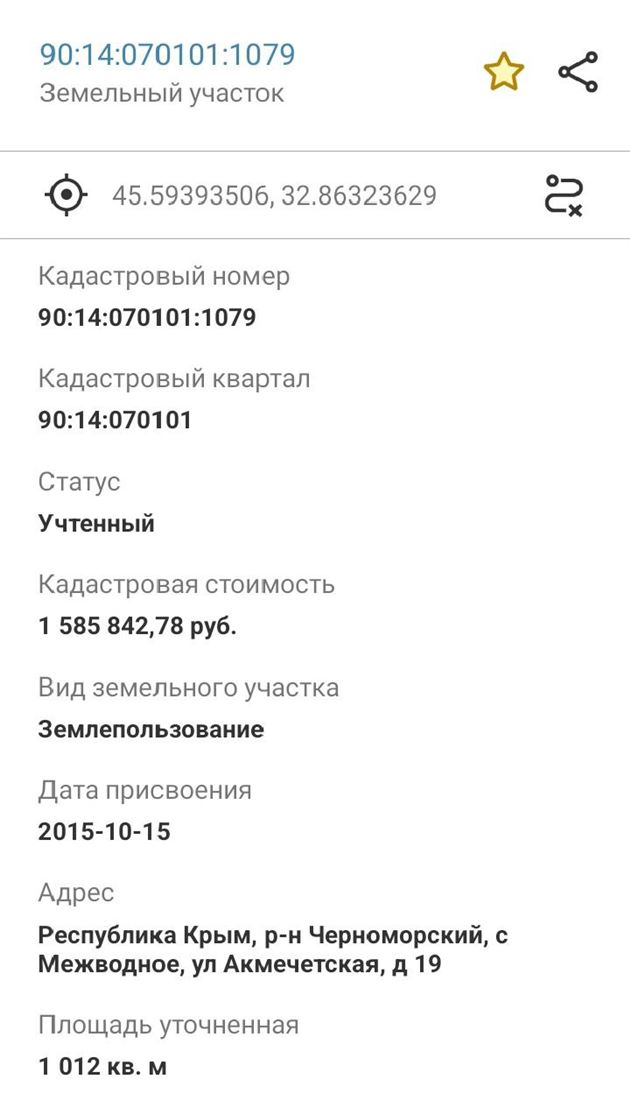Tap the favorite star icon
The width and height of the screenshot is (630, 1100).
(x=504, y=72)
